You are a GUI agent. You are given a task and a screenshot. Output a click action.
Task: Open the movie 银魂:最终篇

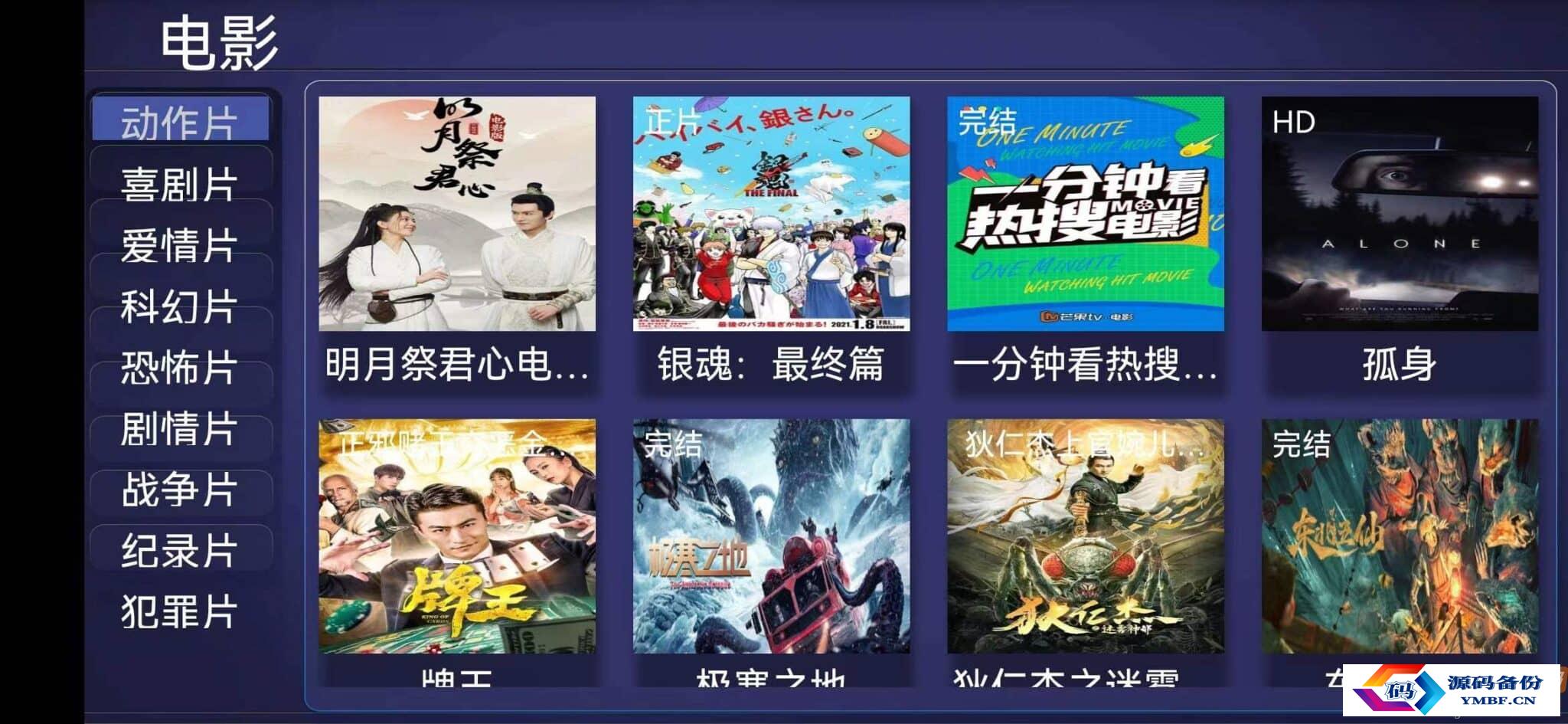pyautogui.click(x=771, y=215)
